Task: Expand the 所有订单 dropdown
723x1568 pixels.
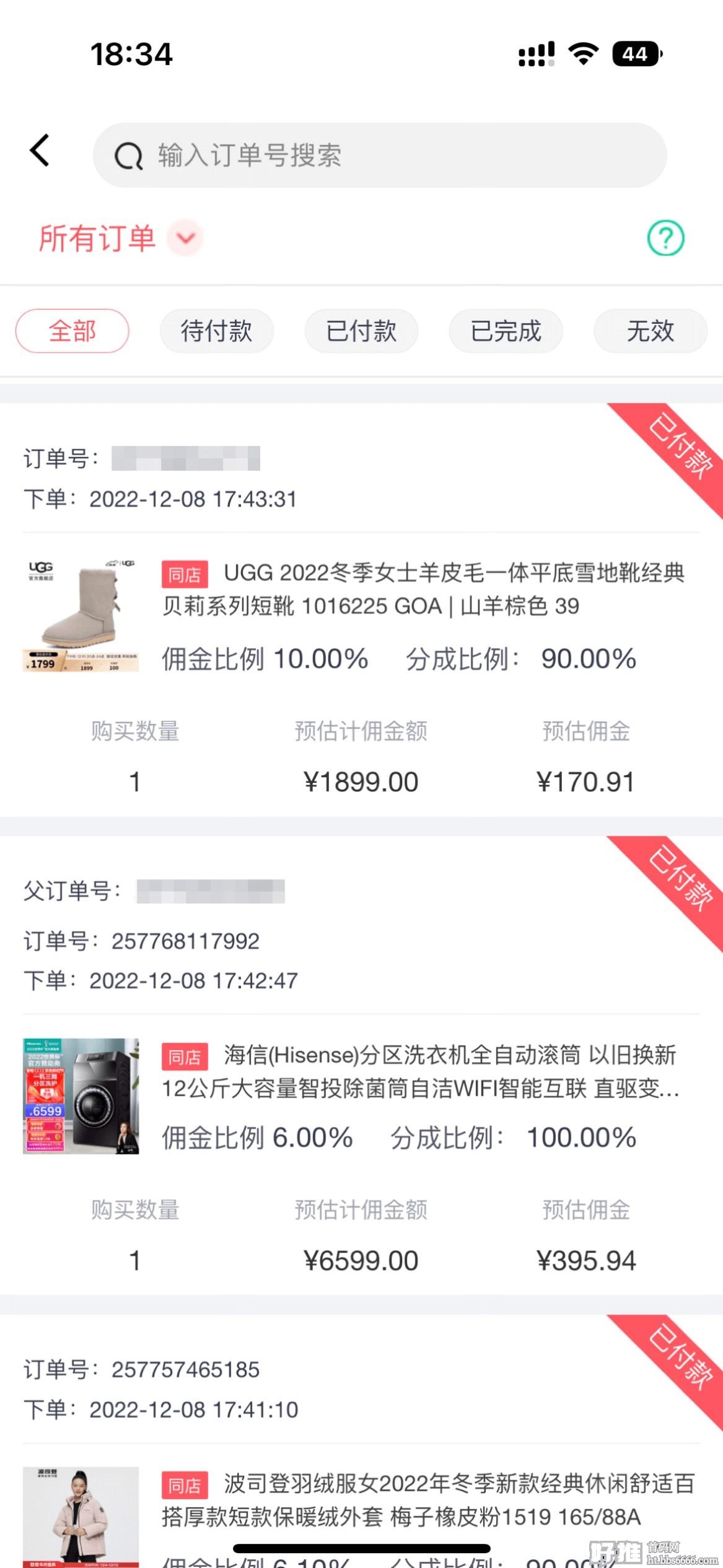Action: [x=185, y=238]
